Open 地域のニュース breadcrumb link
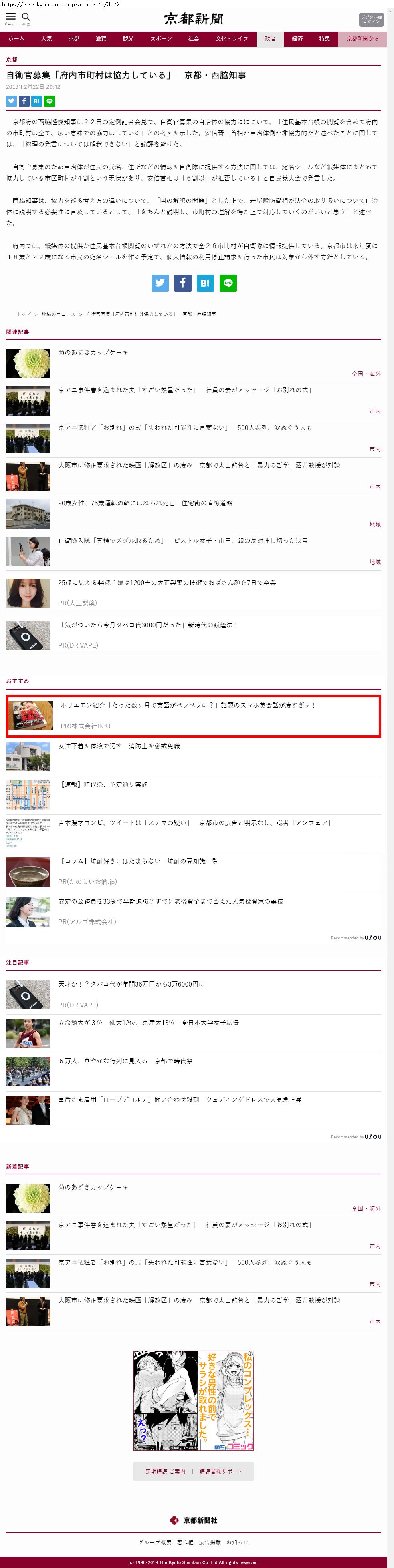The image size is (394, 1568). 59,314
